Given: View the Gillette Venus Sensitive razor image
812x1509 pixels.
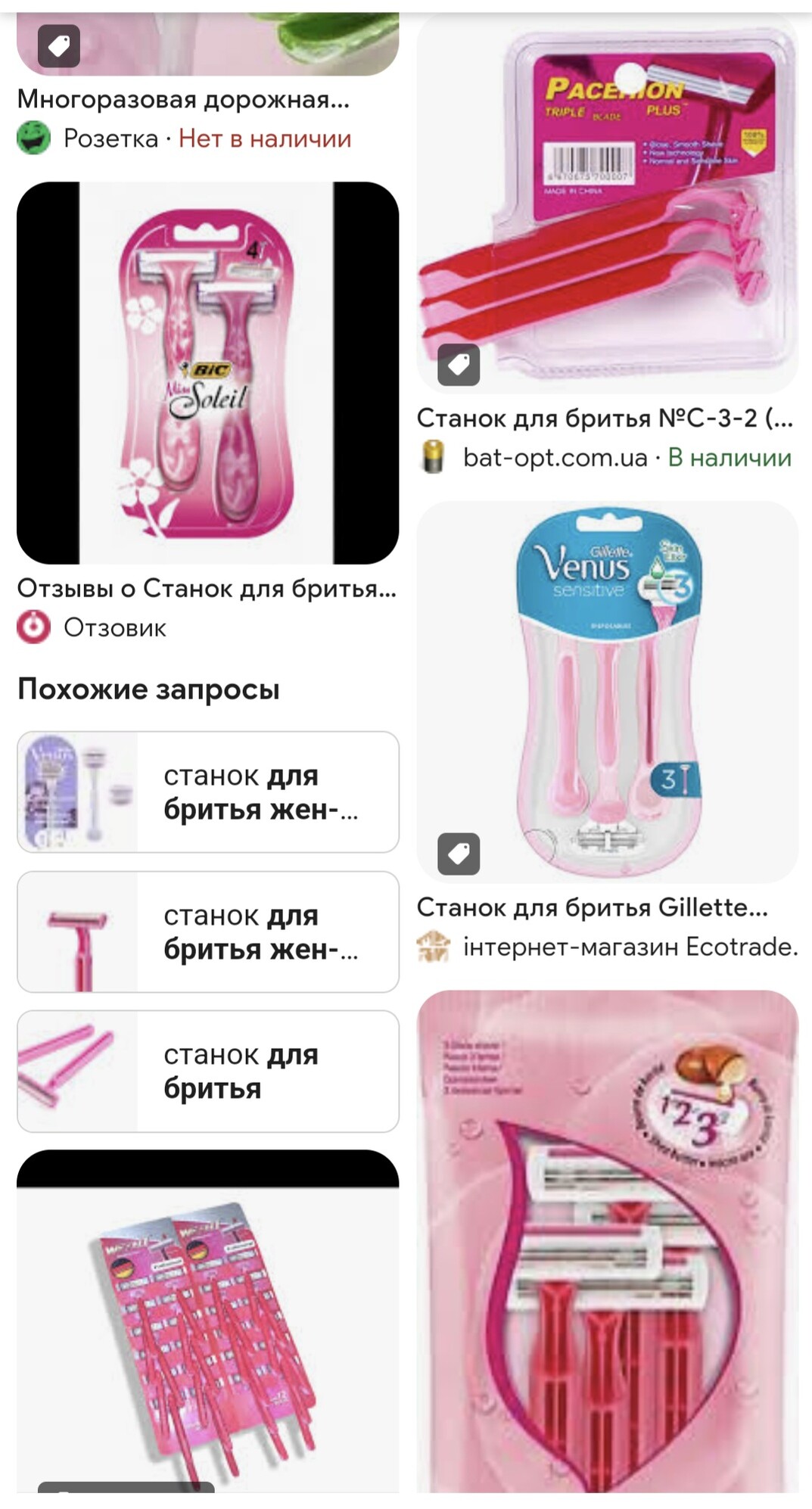Looking at the screenshot, I should click(607, 690).
